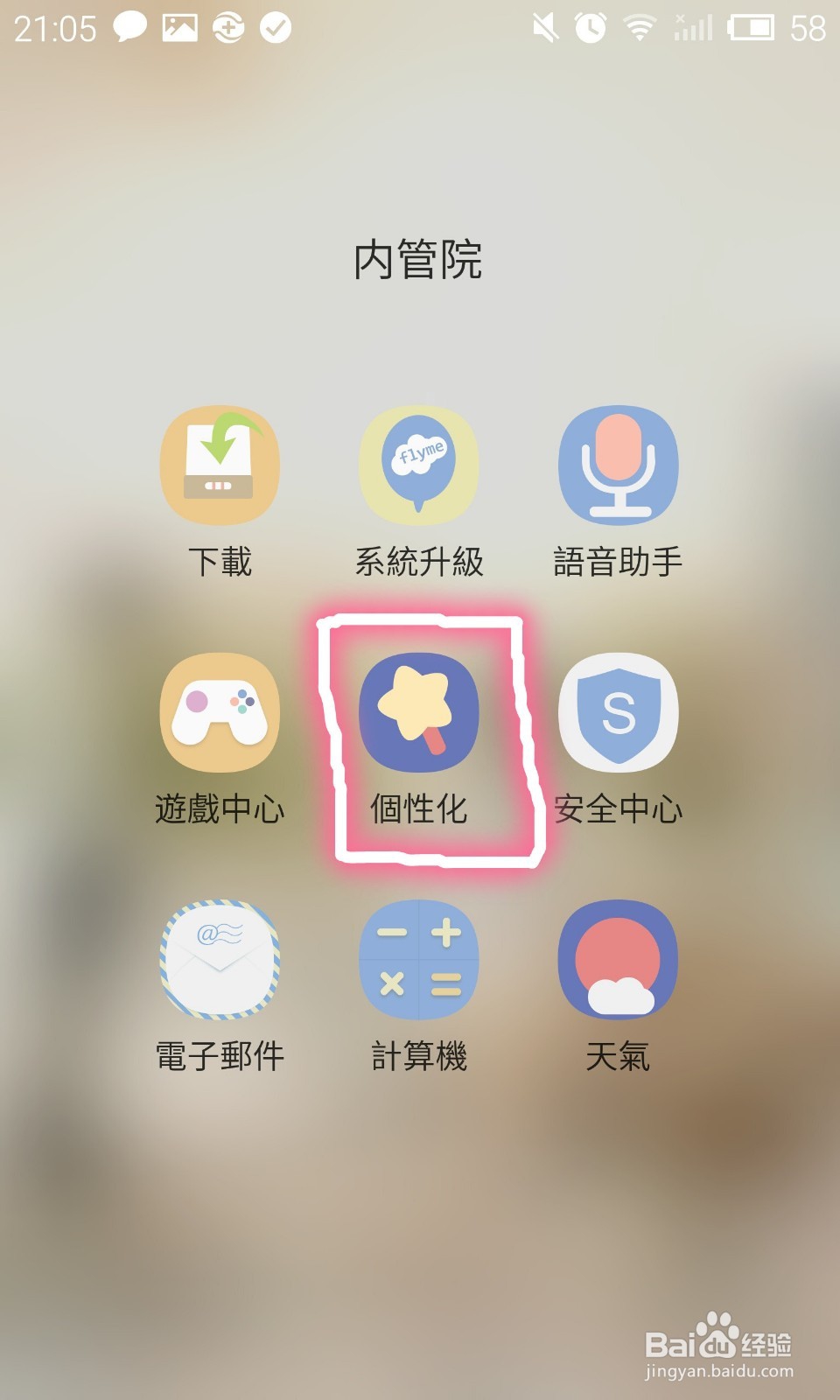The image size is (840, 1400).
Task: Open the 計算機 calculator app
Action: tap(418, 962)
